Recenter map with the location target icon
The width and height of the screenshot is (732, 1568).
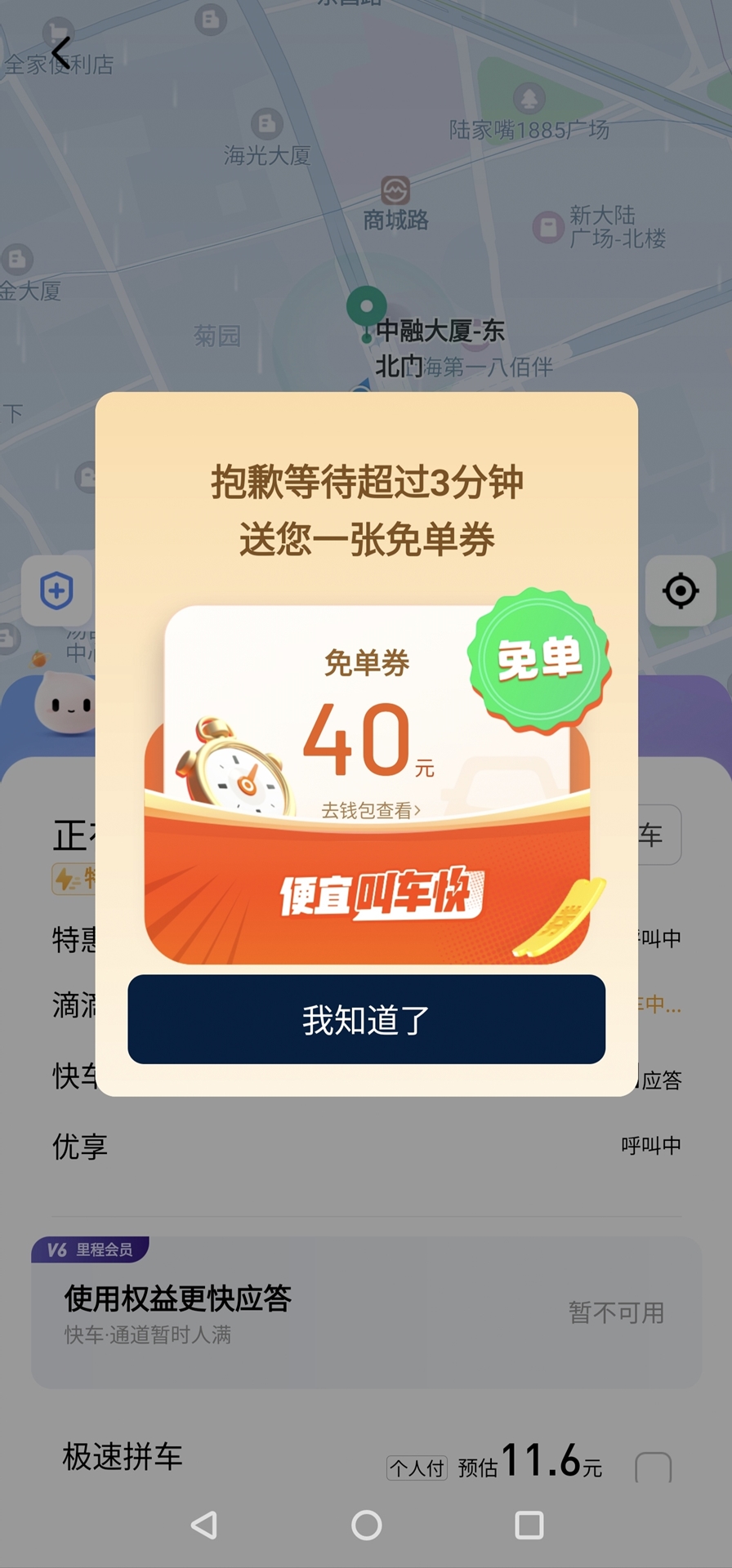pyautogui.click(x=681, y=590)
